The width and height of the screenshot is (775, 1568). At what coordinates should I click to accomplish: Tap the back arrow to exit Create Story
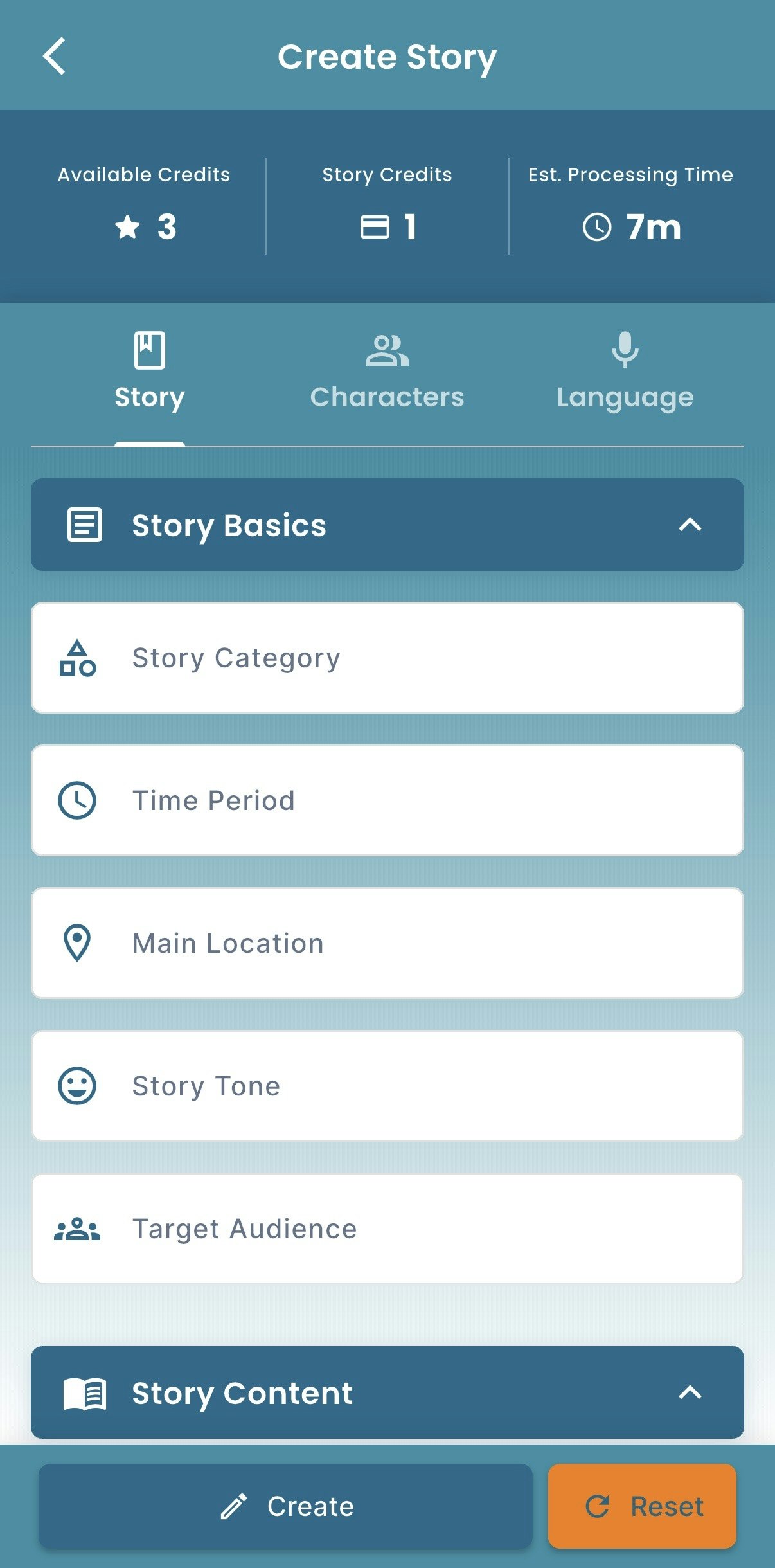(x=55, y=57)
